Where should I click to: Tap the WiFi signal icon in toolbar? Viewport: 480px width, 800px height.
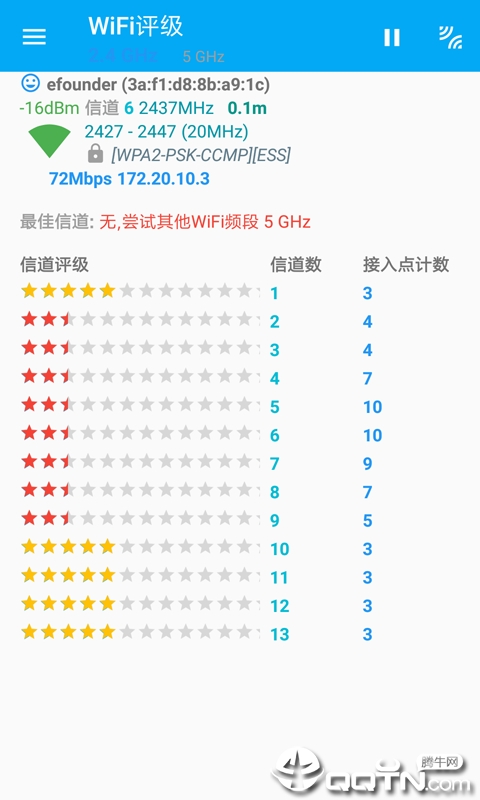tap(450, 37)
